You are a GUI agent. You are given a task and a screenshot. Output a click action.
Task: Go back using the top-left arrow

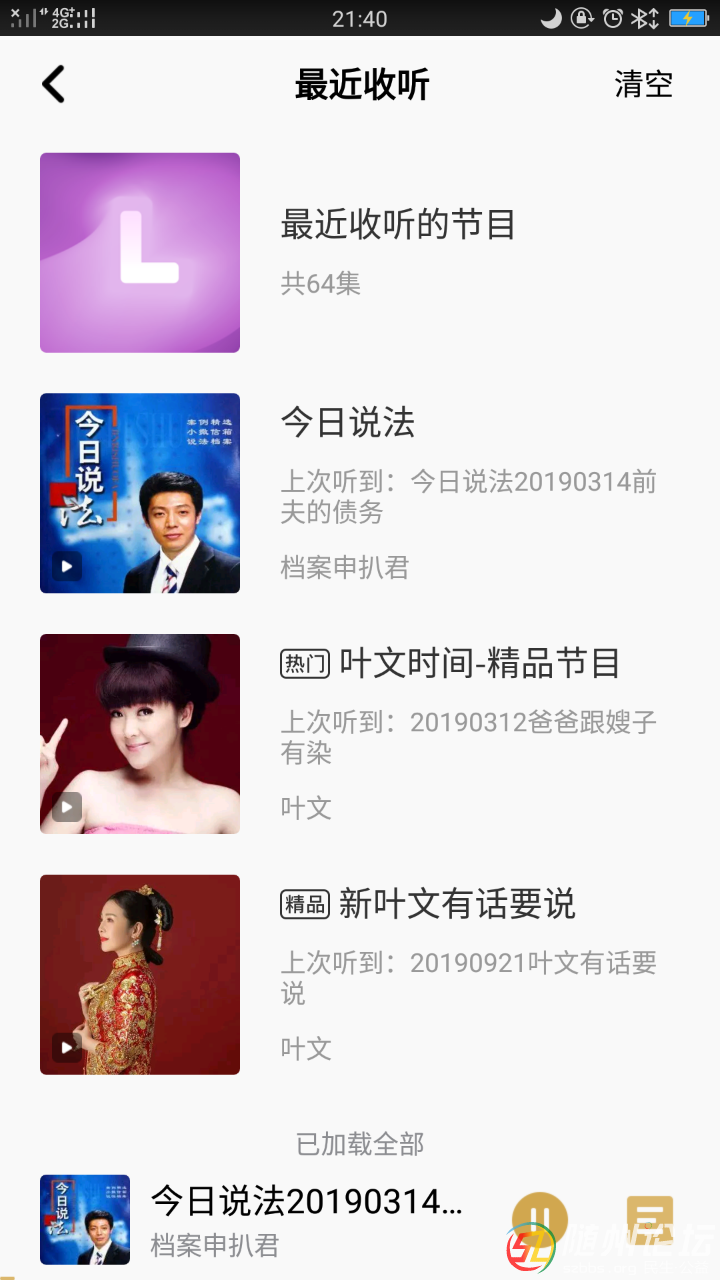coord(54,85)
